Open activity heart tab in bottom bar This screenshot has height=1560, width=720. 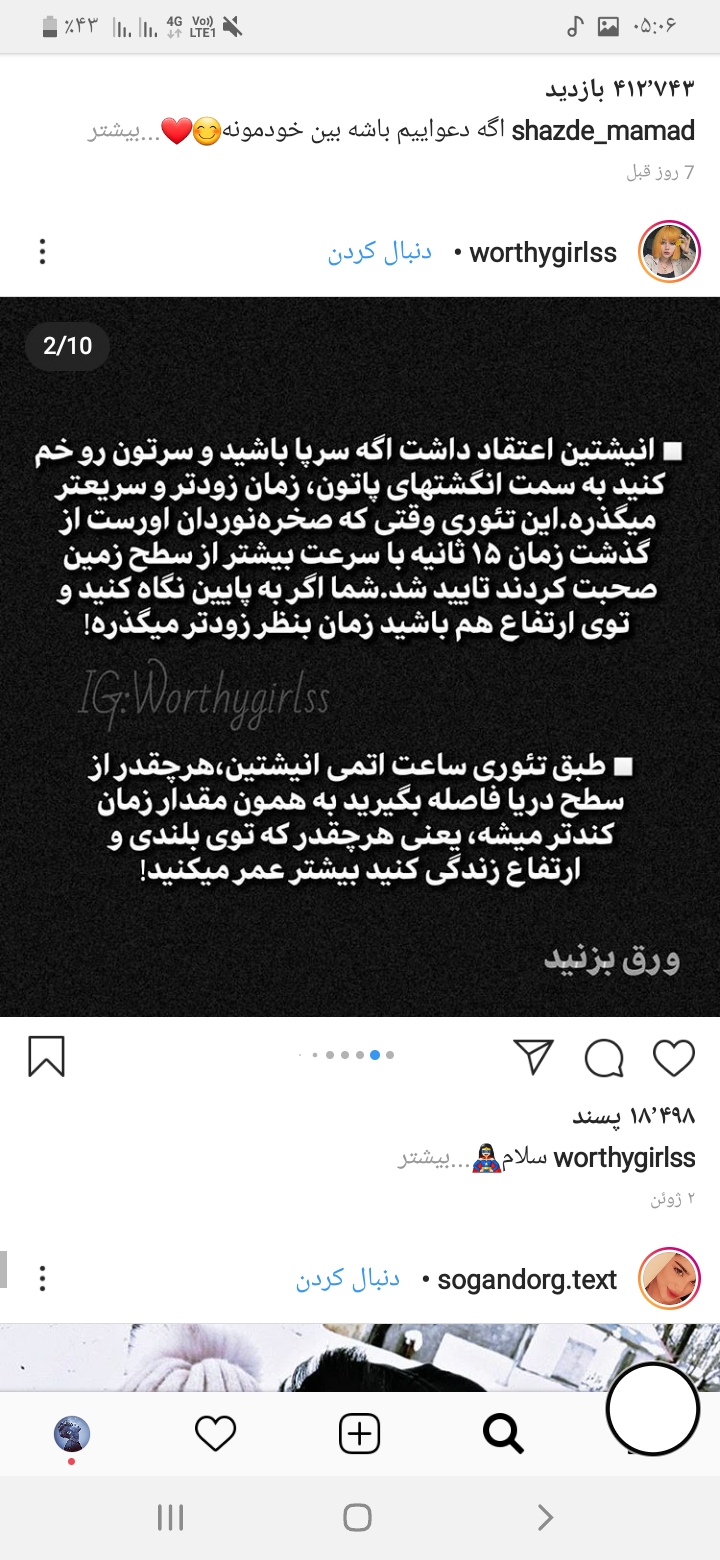215,1434
